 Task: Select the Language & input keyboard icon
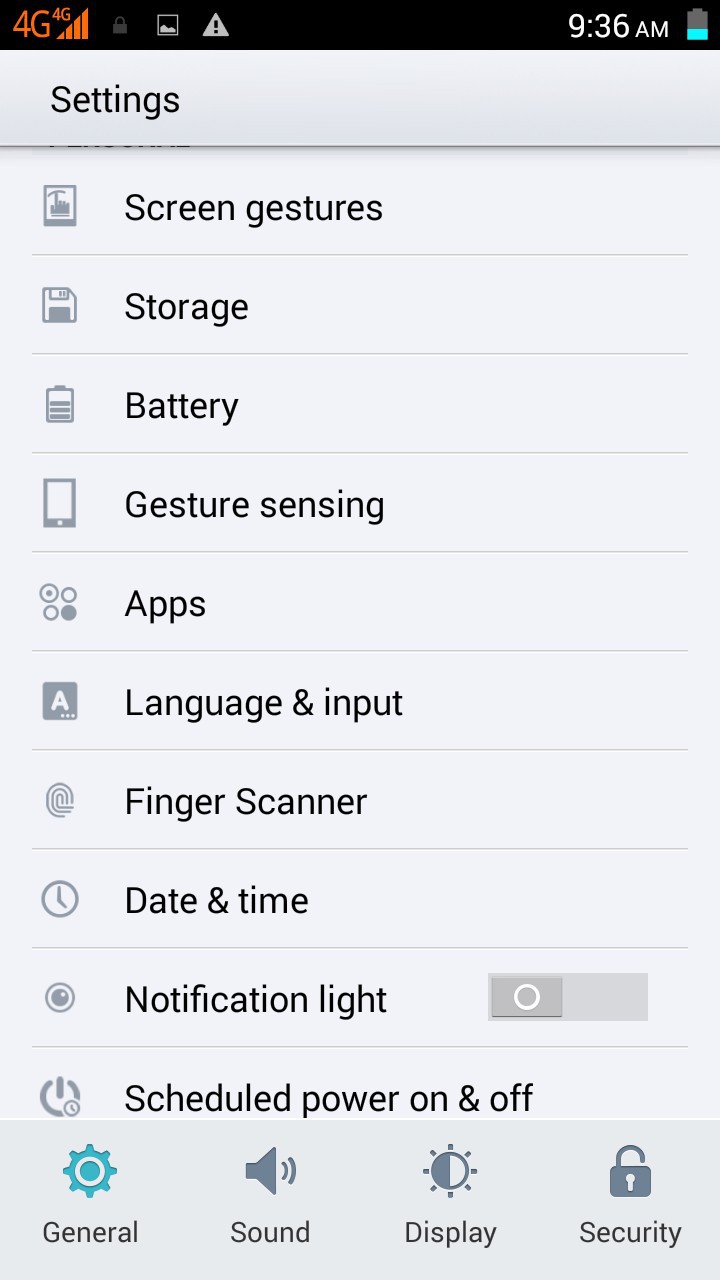[x=60, y=702]
